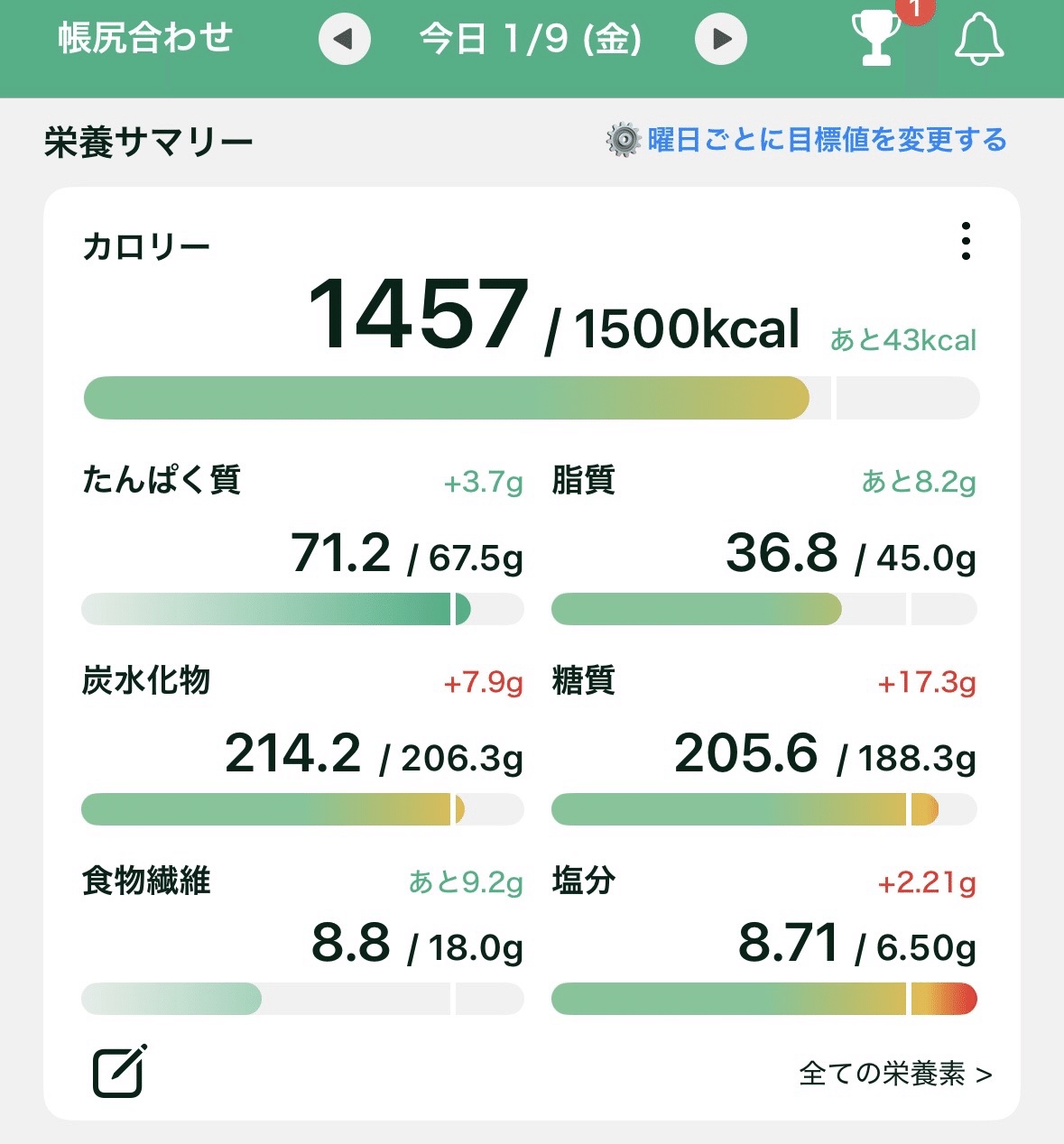Tap the notification badge showing 1
Viewport: 1064px width, 1144px height.
point(918,16)
